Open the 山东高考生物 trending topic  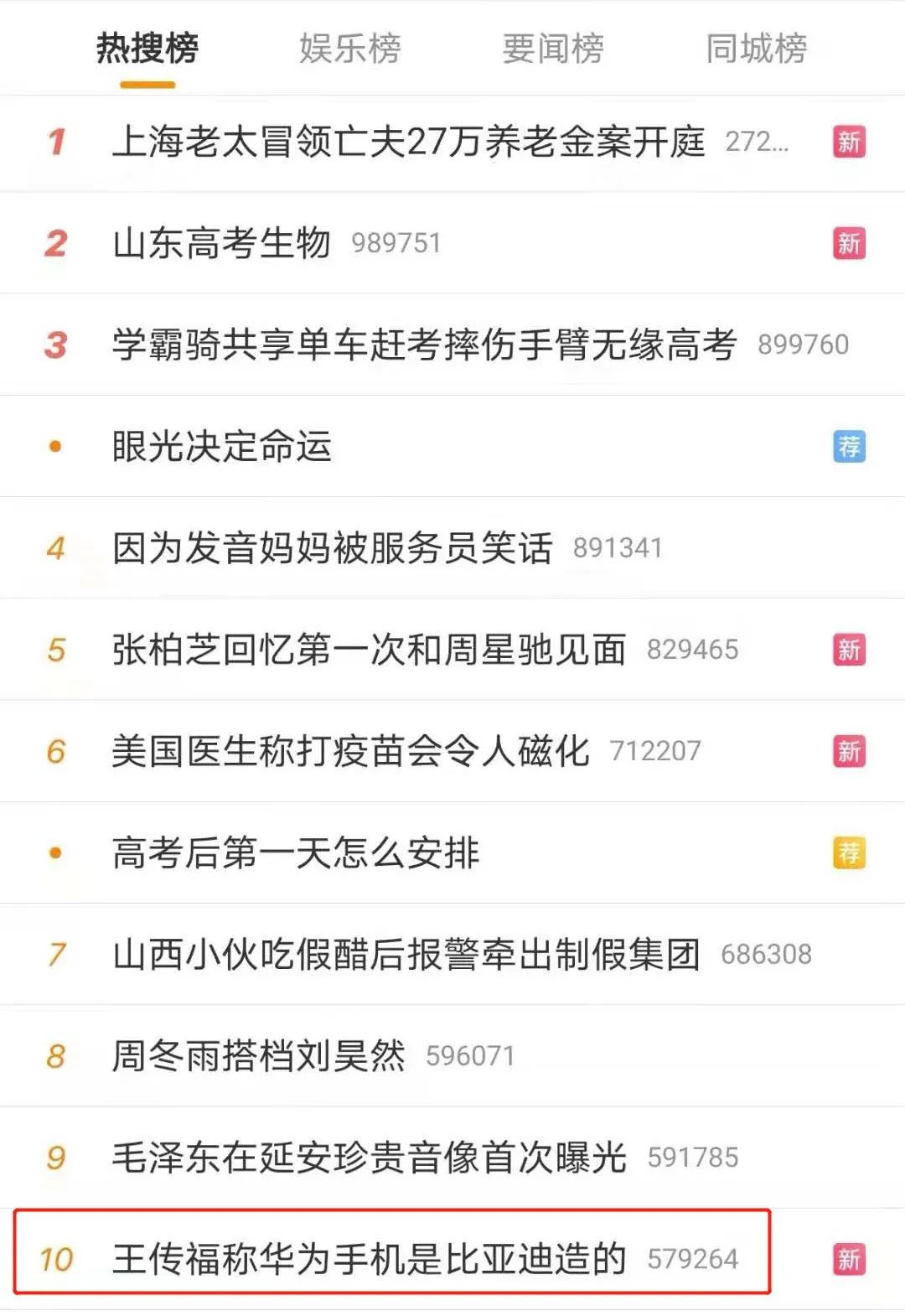pyautogui.click(x=222, y=244)
